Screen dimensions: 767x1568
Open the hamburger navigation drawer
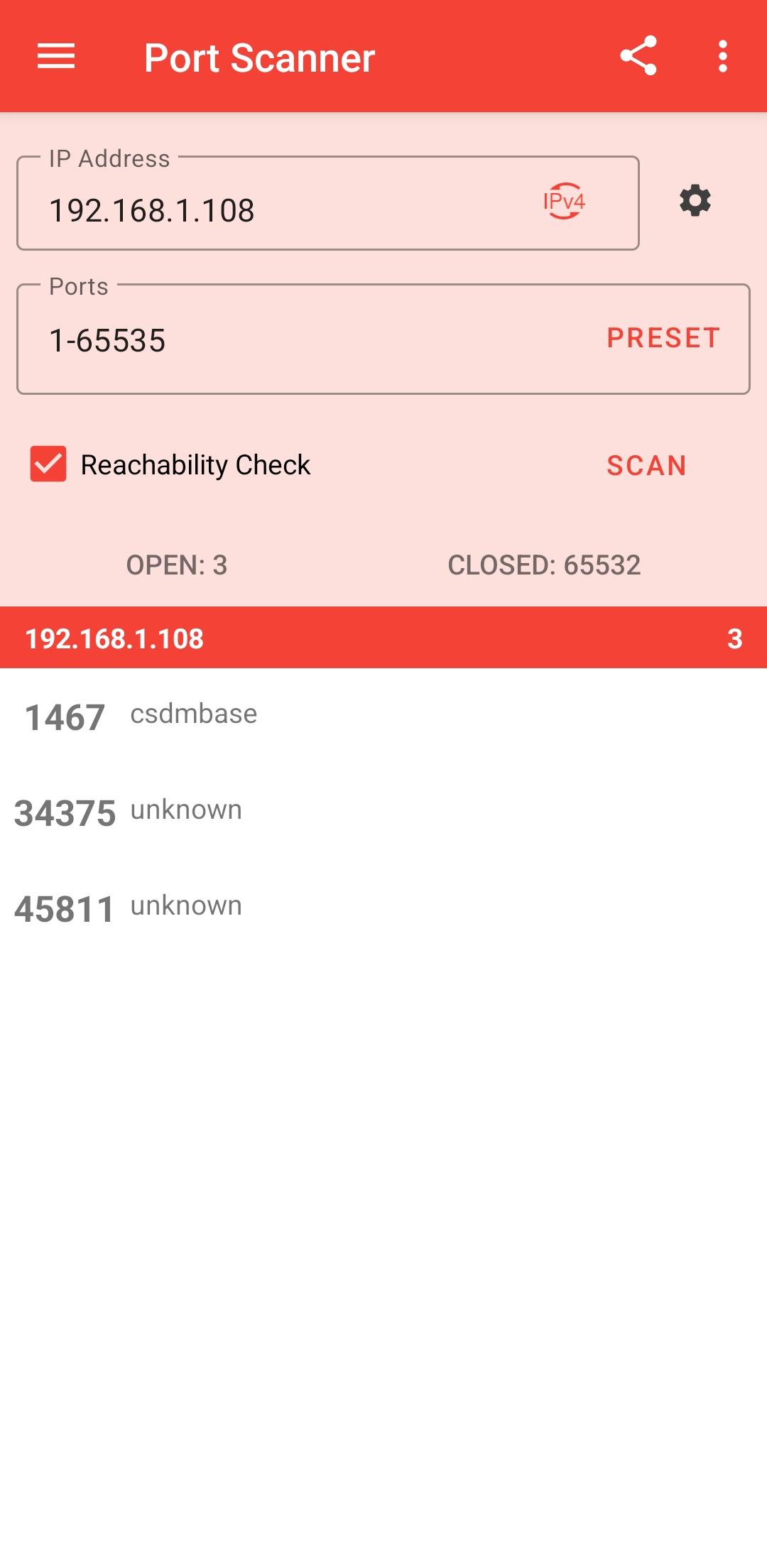pos(56,56)
